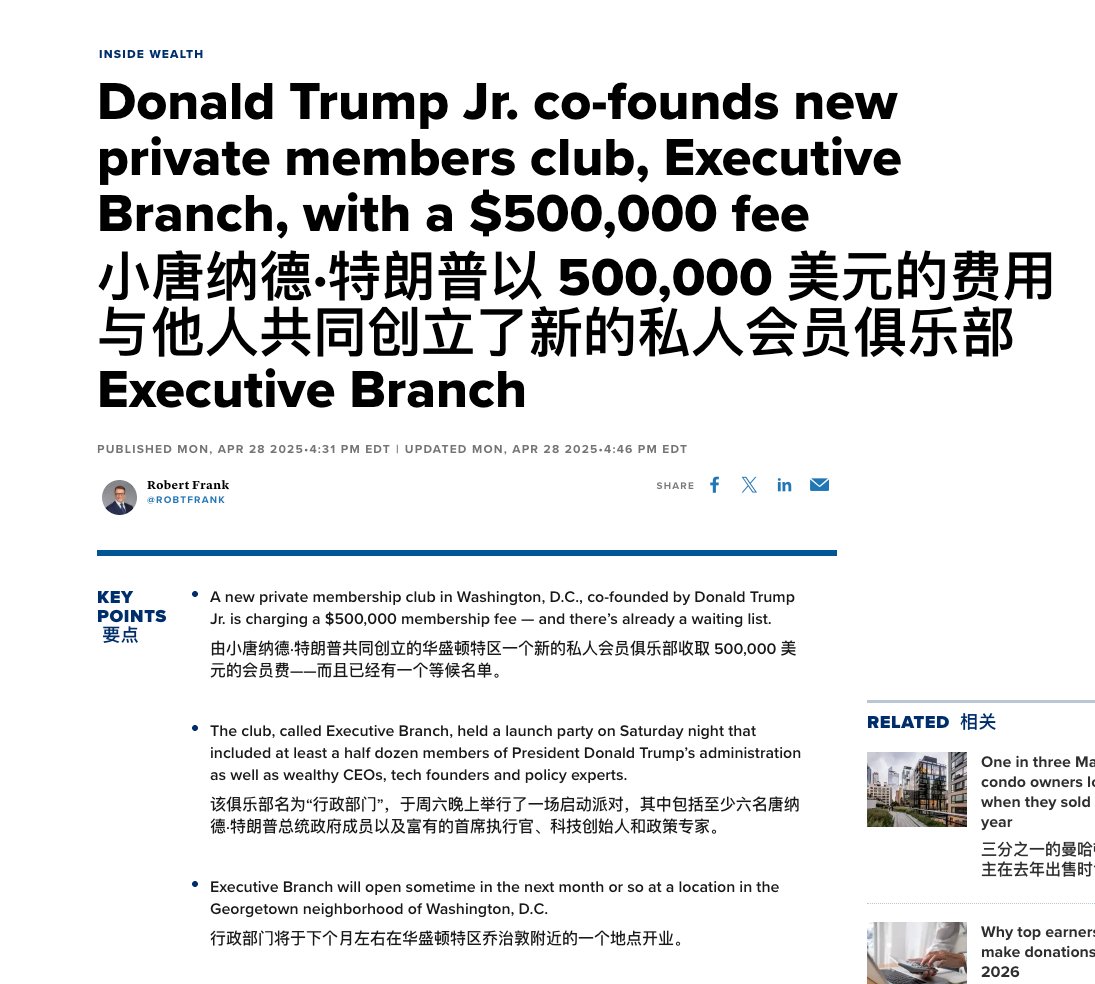Open the Inside Wealth section link
1095x984 pixels.
tap(151, 54)
